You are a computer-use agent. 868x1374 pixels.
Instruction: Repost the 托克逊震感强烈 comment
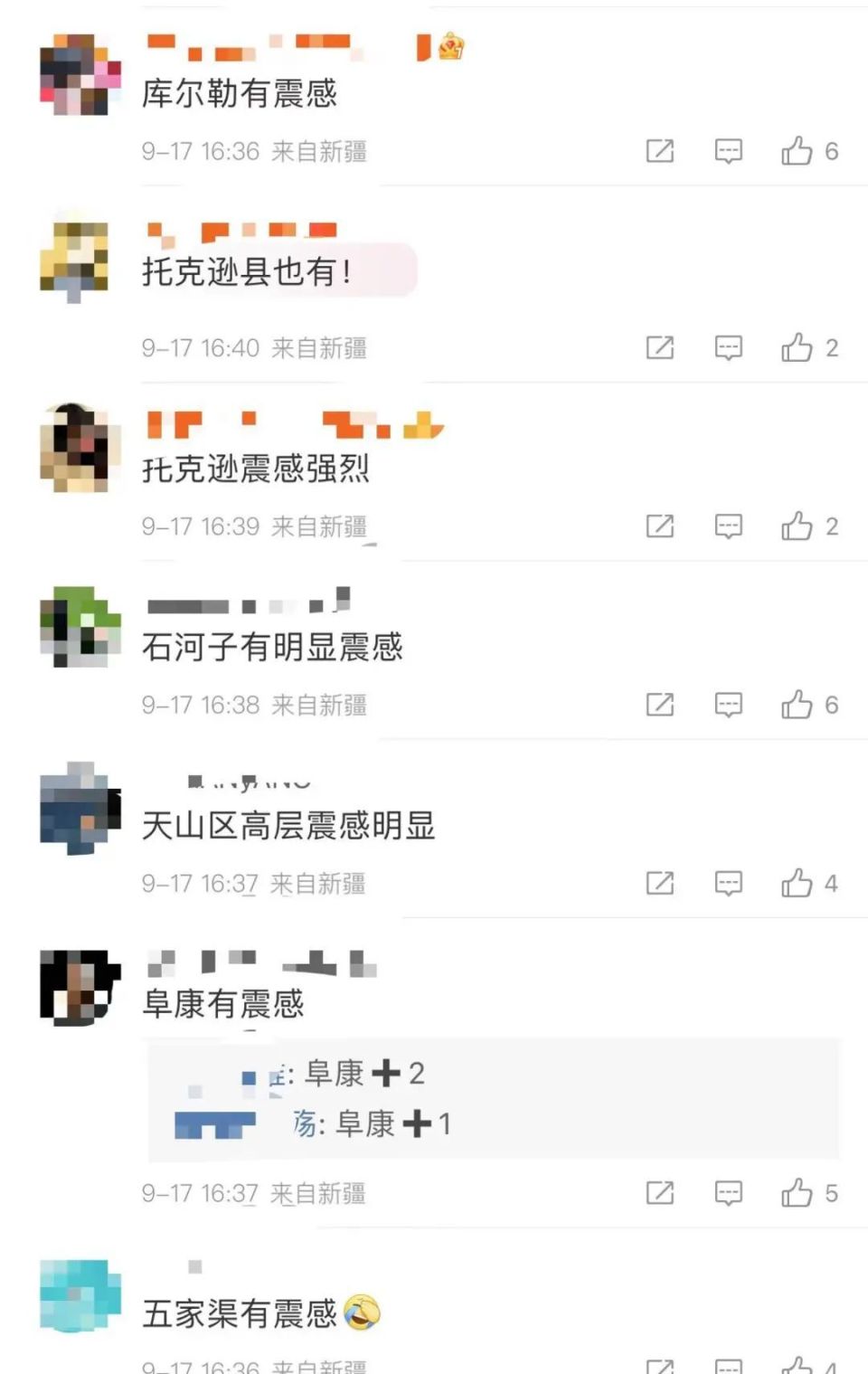pos(659,526)
